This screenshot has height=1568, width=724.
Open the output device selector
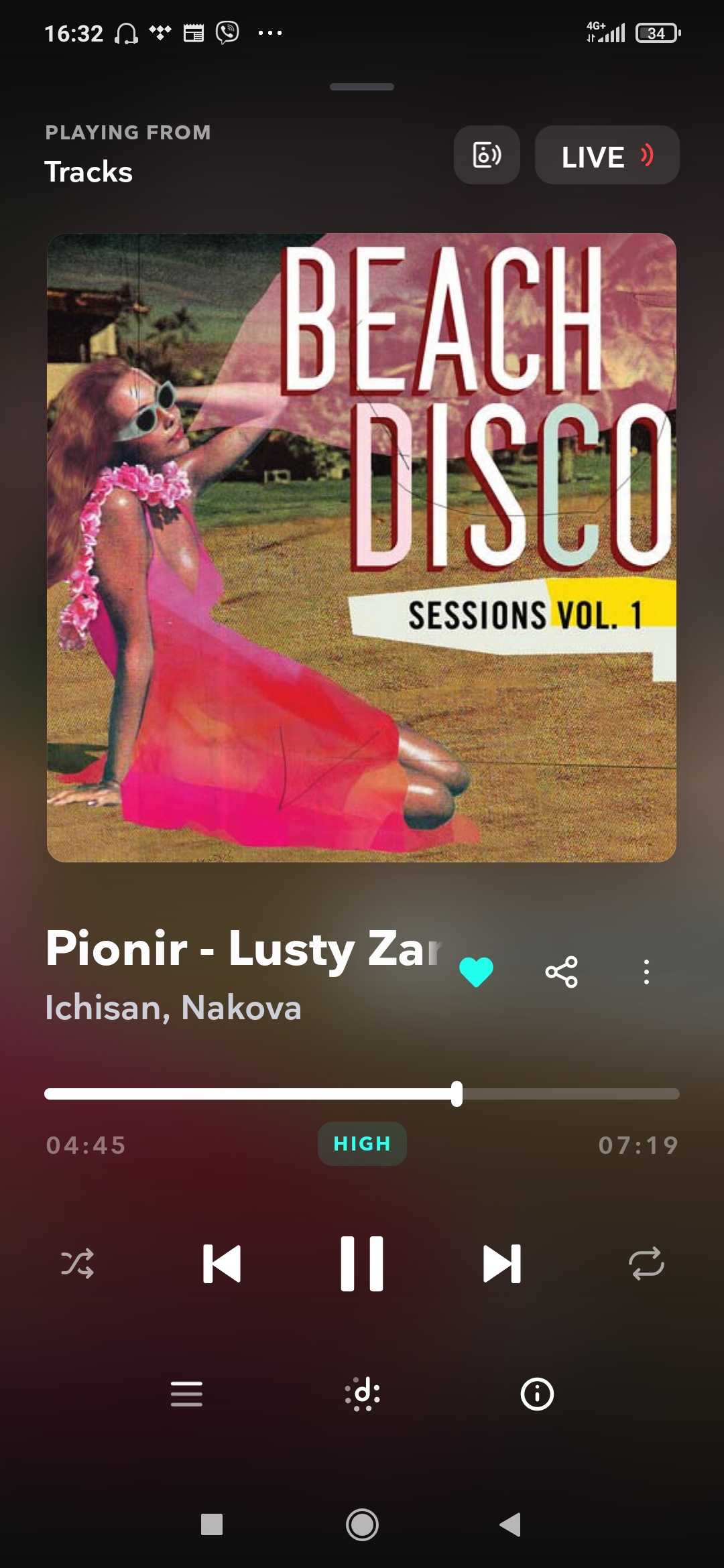(x=487, y=155)
